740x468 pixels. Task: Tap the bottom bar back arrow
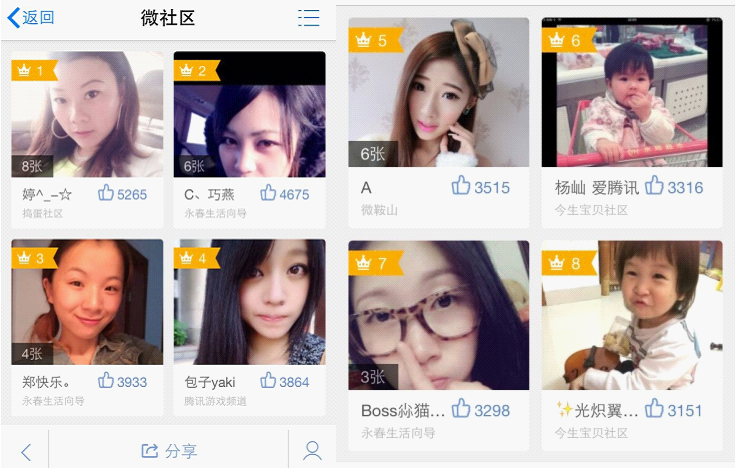25,451
